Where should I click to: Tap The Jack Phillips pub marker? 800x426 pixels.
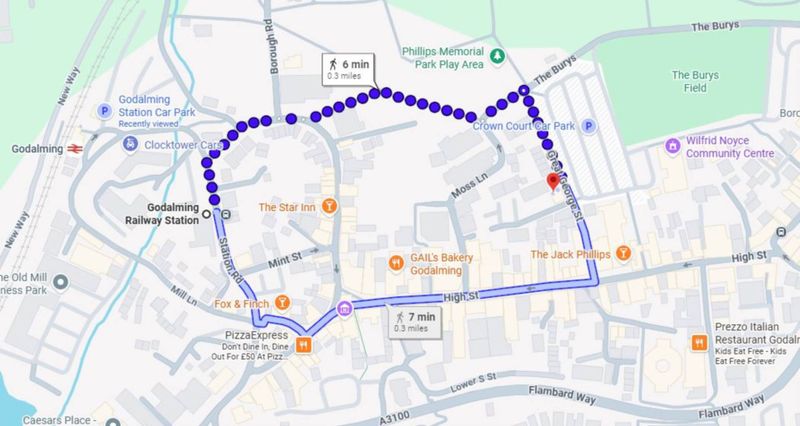click(623, 254)
